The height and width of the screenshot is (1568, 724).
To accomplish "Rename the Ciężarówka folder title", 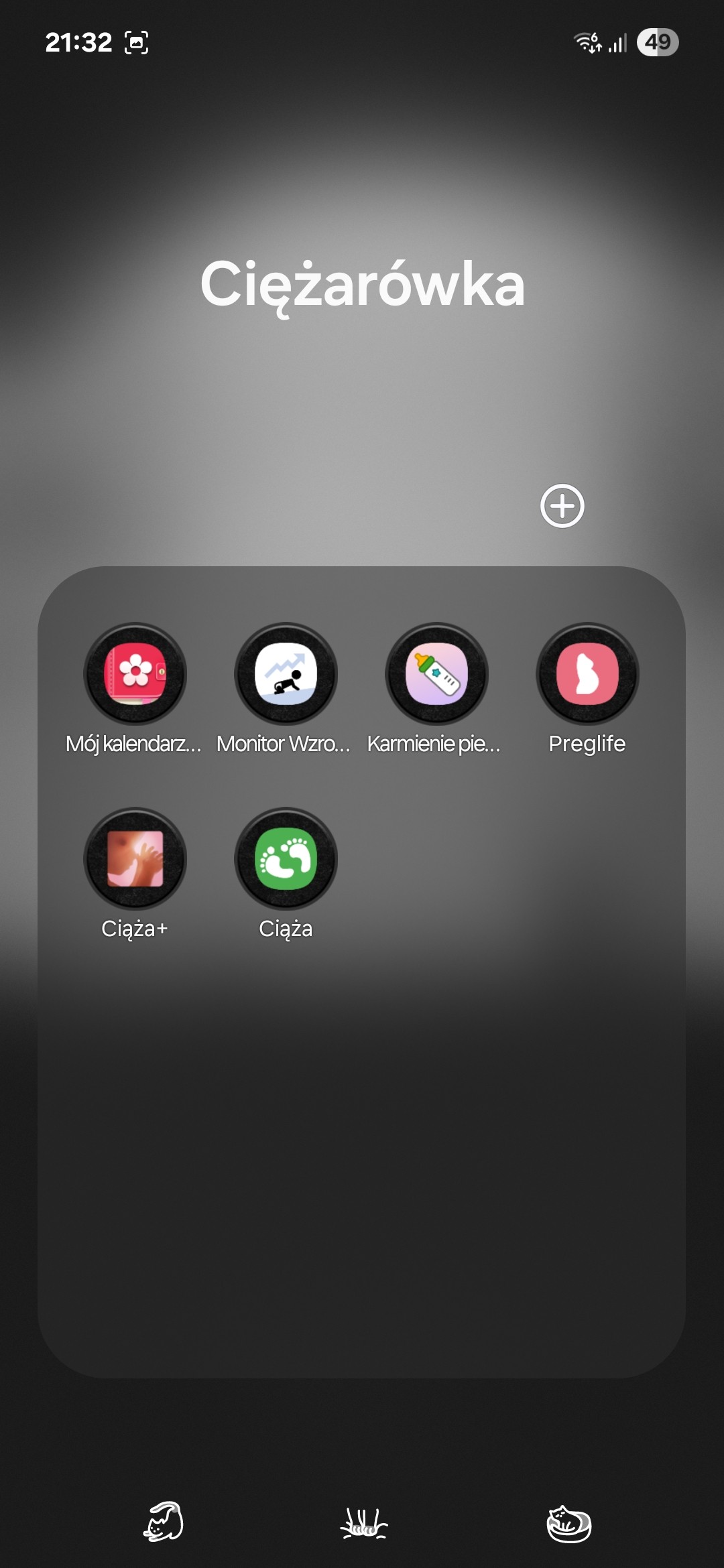I will point(362,284).
